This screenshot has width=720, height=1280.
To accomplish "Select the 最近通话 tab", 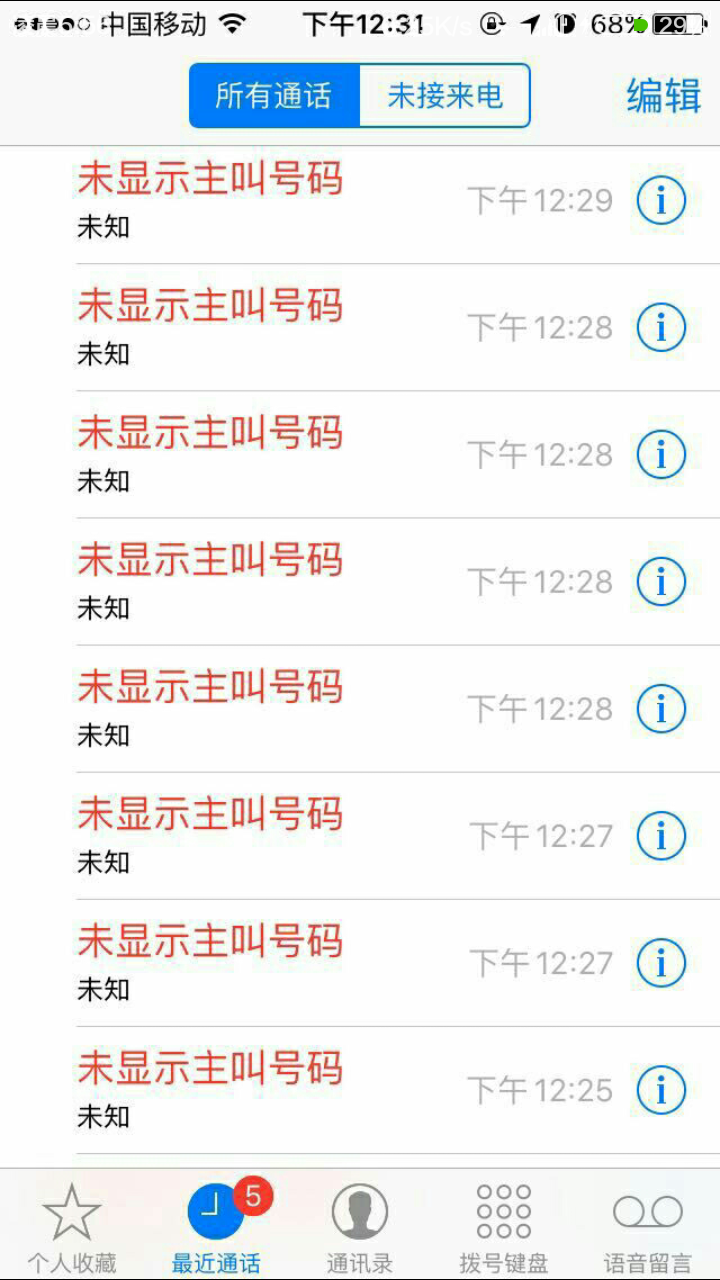I will (216, 1227).
